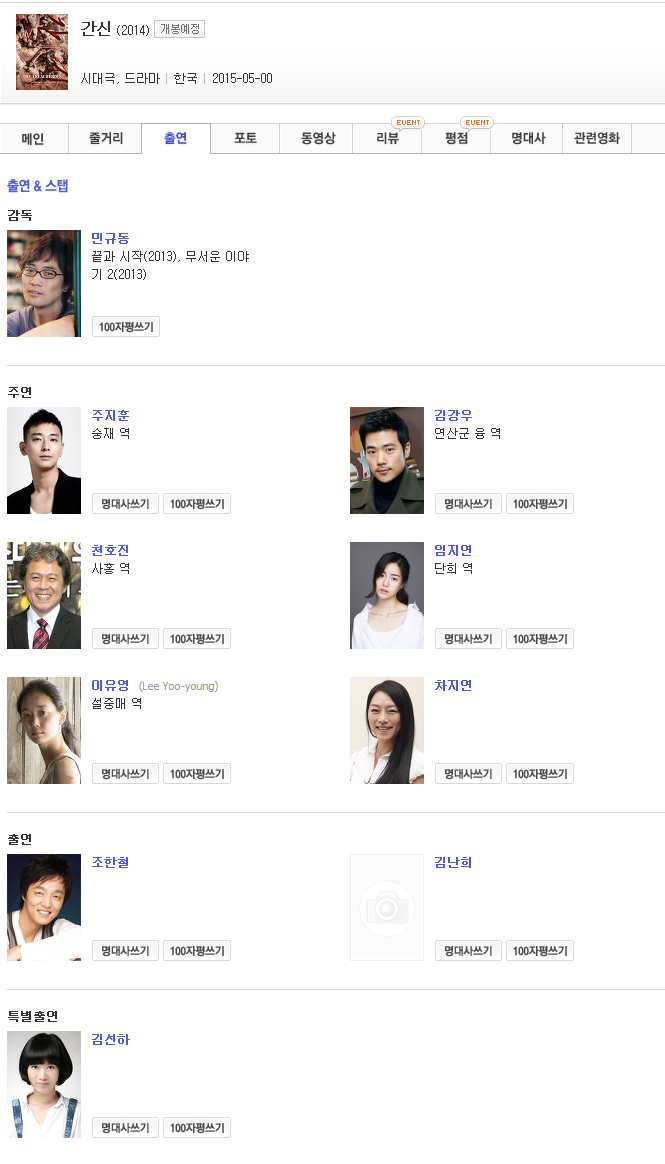Open director 민규동's profile link

(x=111, y=238)
